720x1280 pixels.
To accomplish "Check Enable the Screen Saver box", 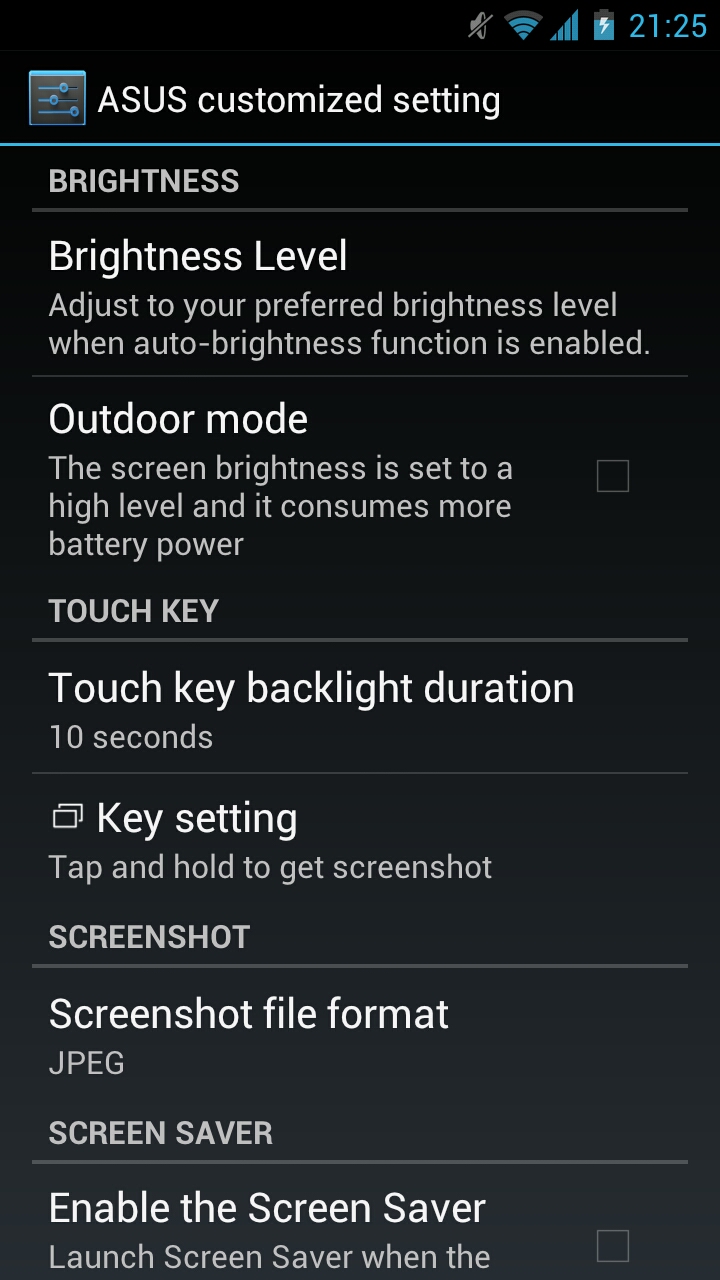I will point(612,1246).
